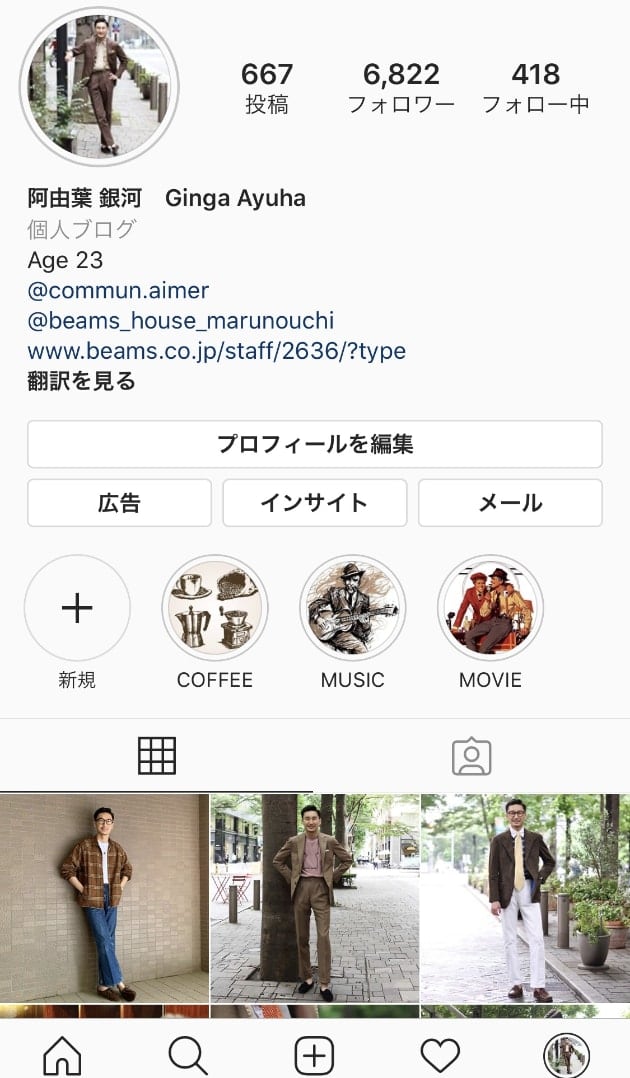This screenshot has width=630, height=1078.
Task: Open the post with white trousers
Action: pos(525,898)
